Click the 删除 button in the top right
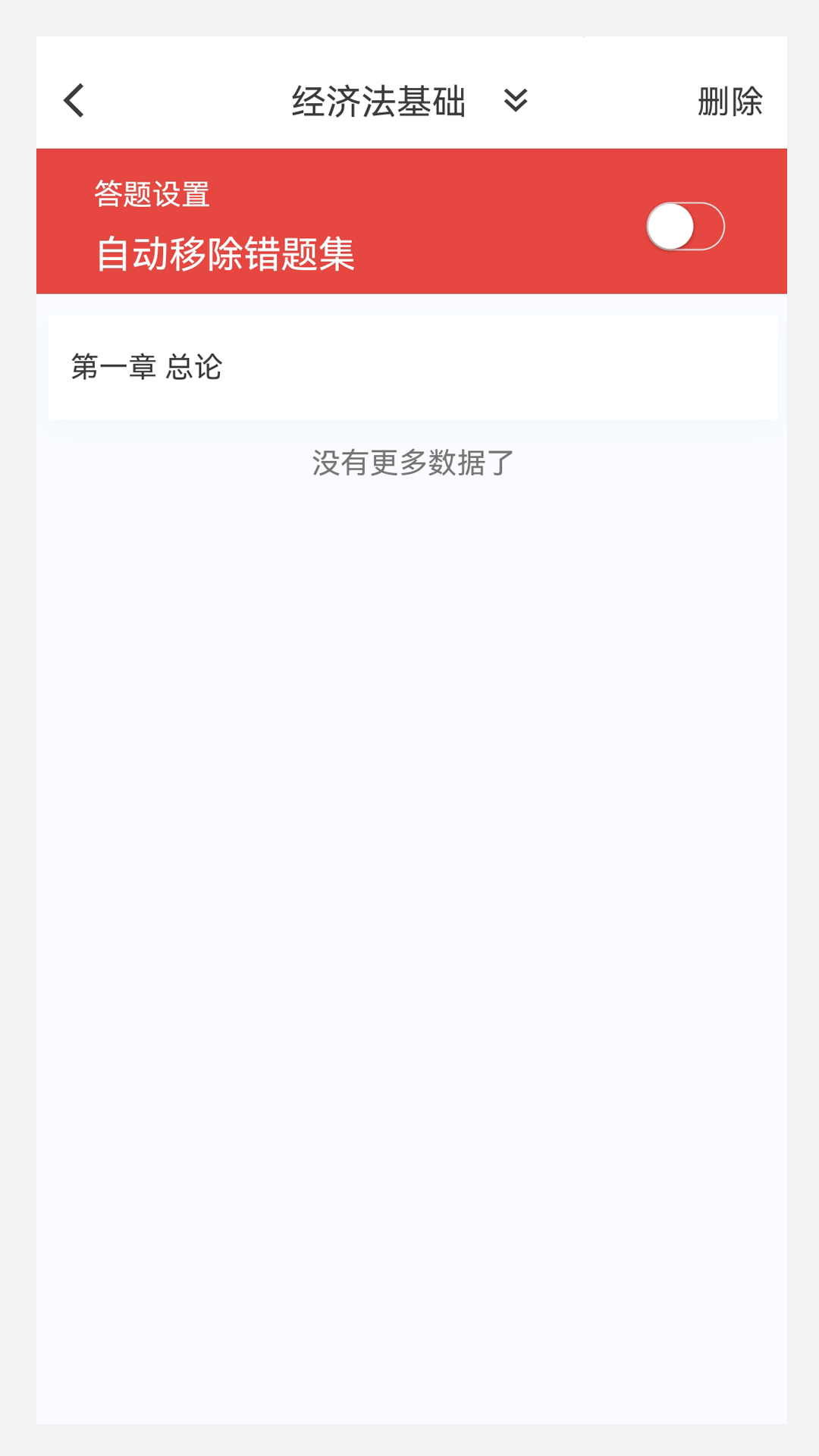This screenshot has height=1456, width=819. point(730,101)
